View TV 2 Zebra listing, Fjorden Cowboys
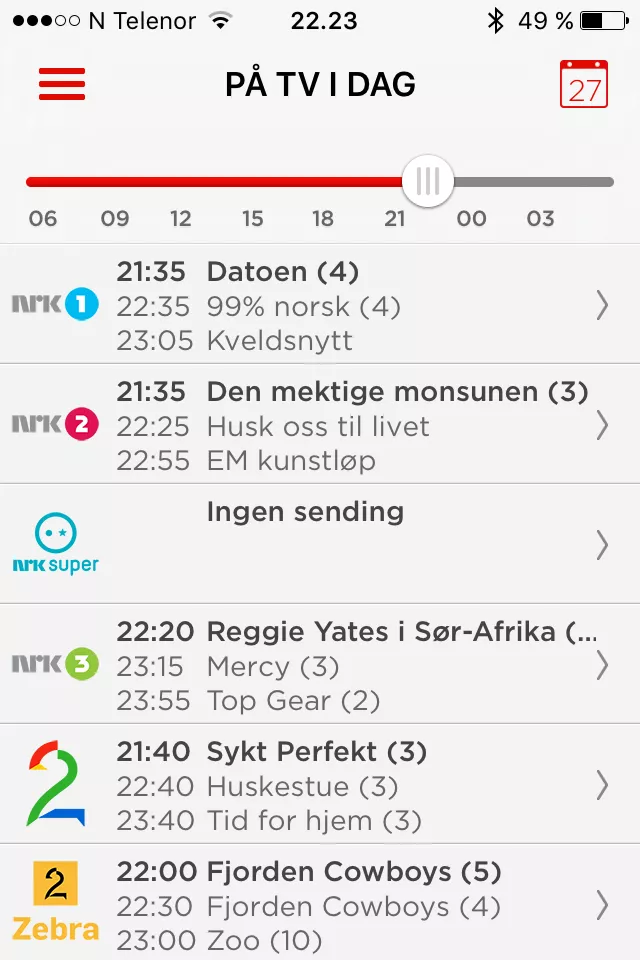The width and height of the screenshot is (640, 960). tap(320, 903)
